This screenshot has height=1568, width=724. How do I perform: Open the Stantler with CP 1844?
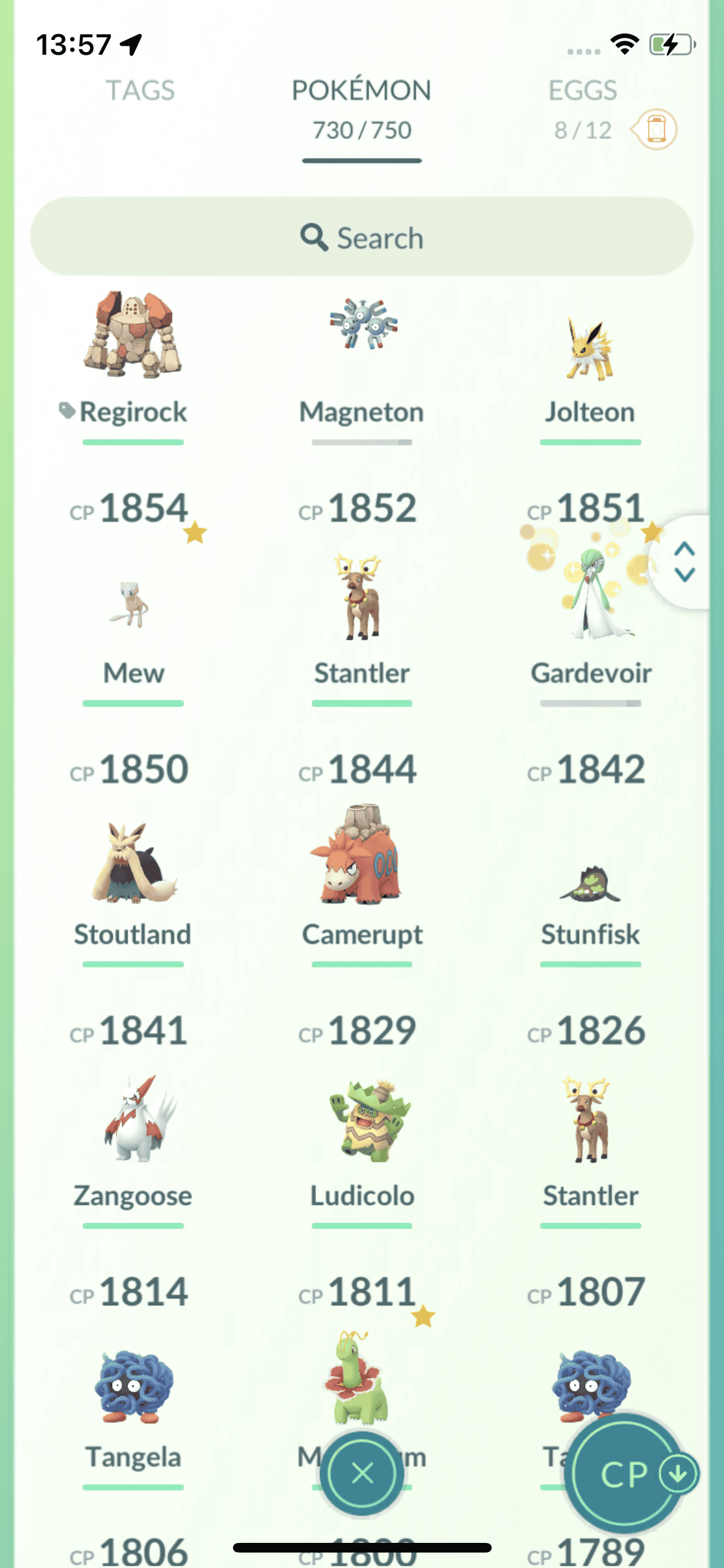362,605
